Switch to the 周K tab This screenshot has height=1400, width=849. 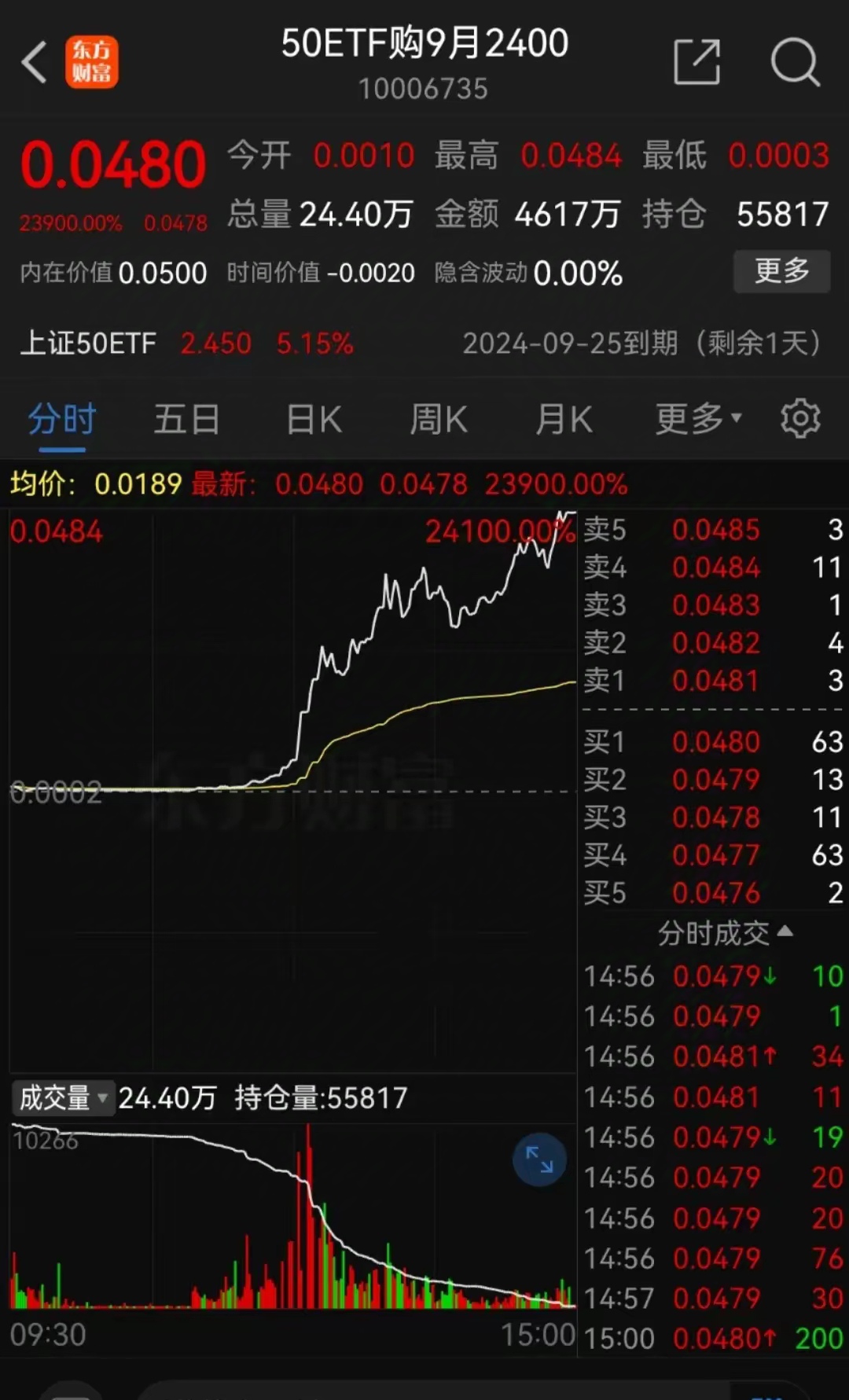click(x=438, y=419)
